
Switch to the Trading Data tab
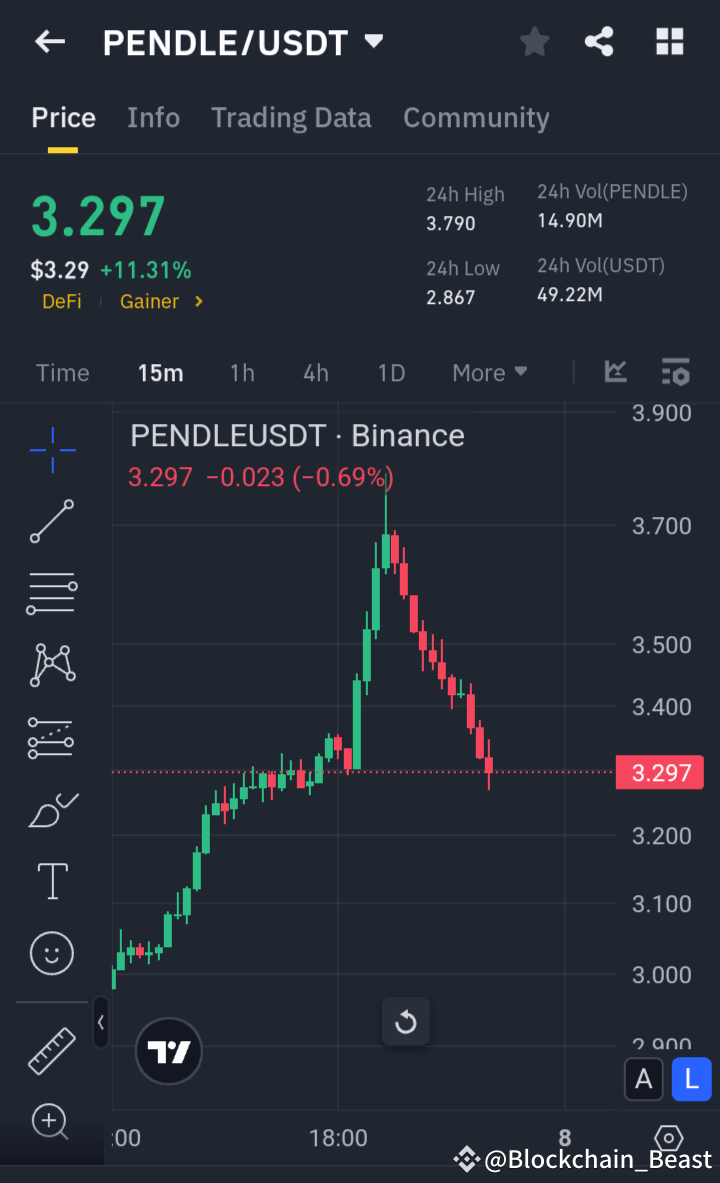coord(291,117)
